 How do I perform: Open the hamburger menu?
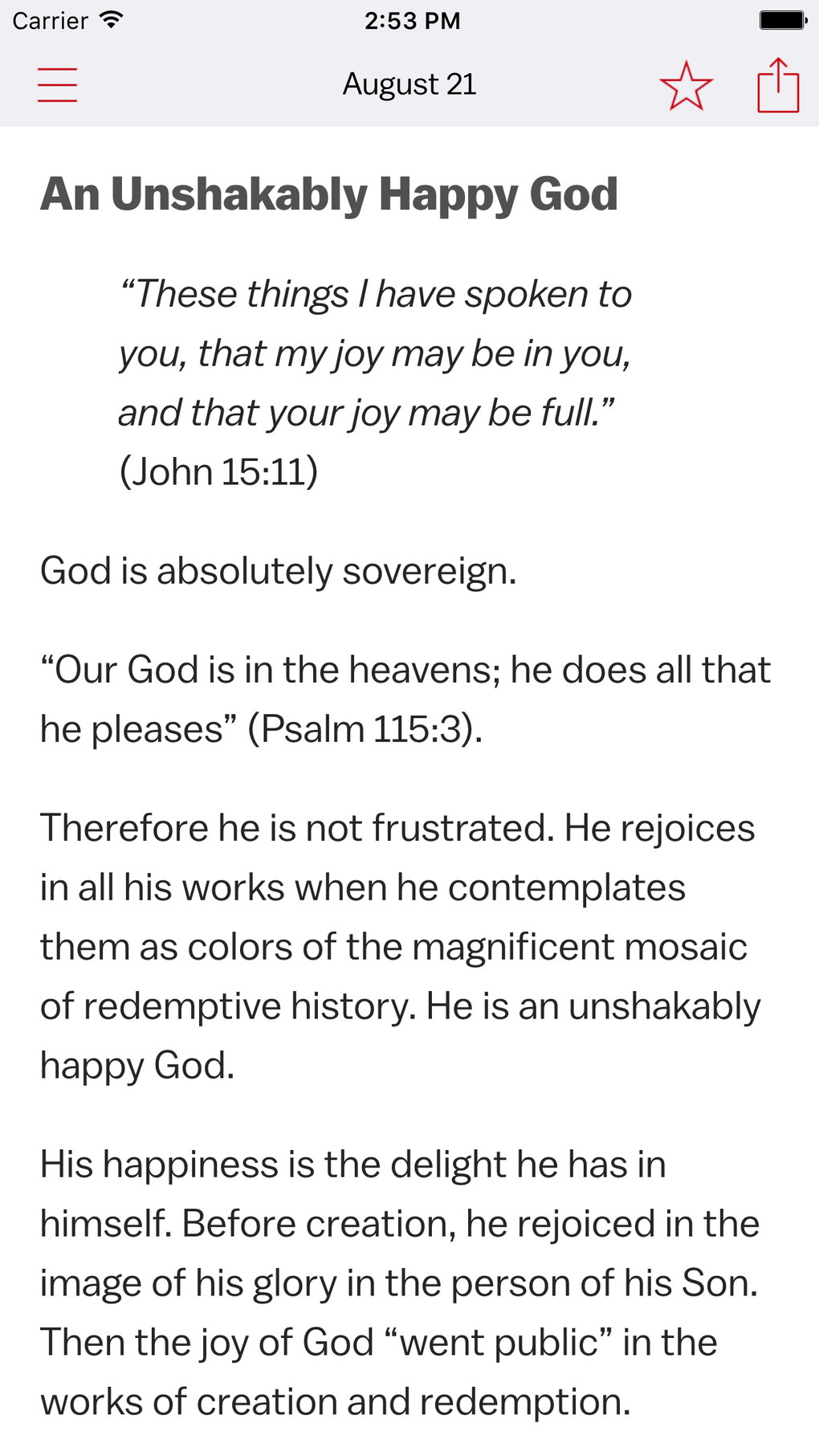[57, 84]
